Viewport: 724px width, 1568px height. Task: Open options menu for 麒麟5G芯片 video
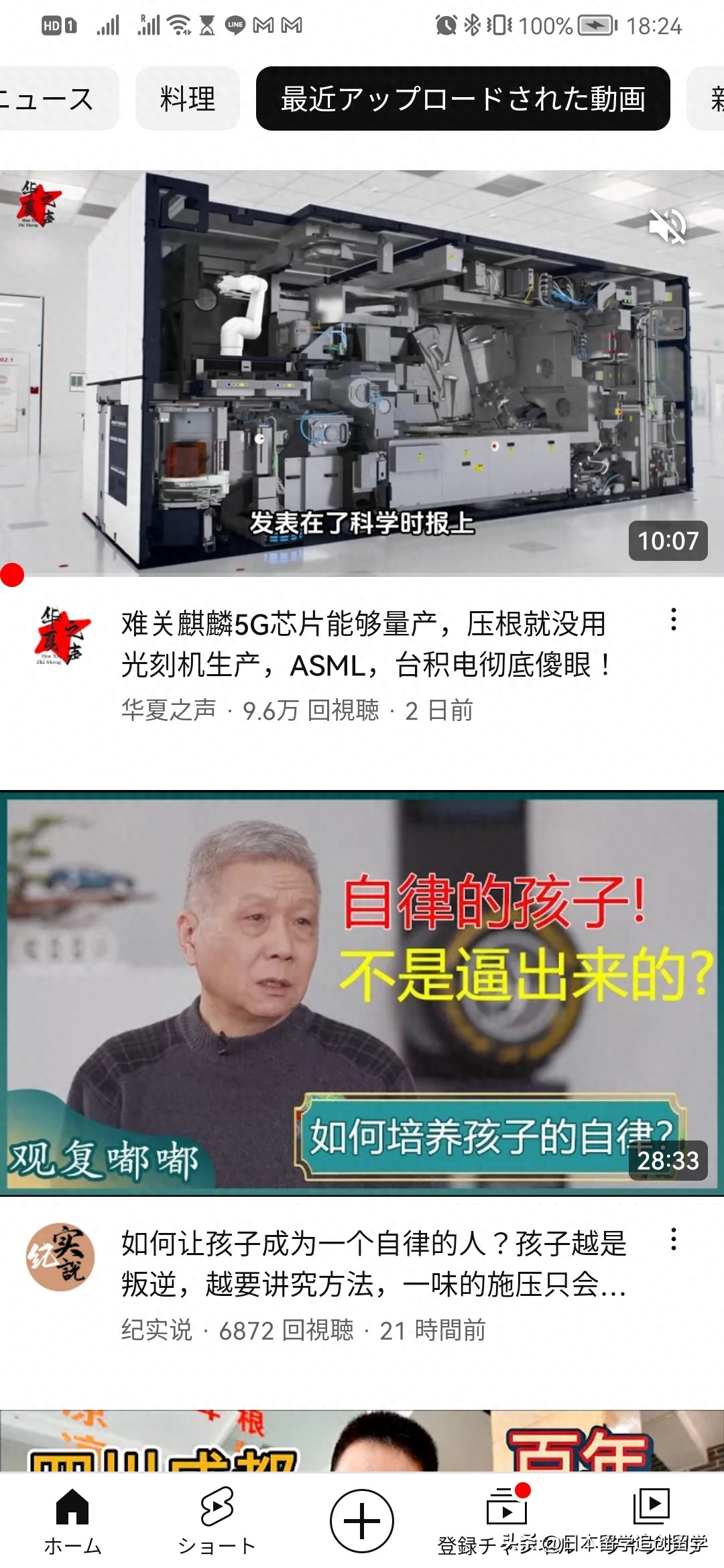(673, 620)
